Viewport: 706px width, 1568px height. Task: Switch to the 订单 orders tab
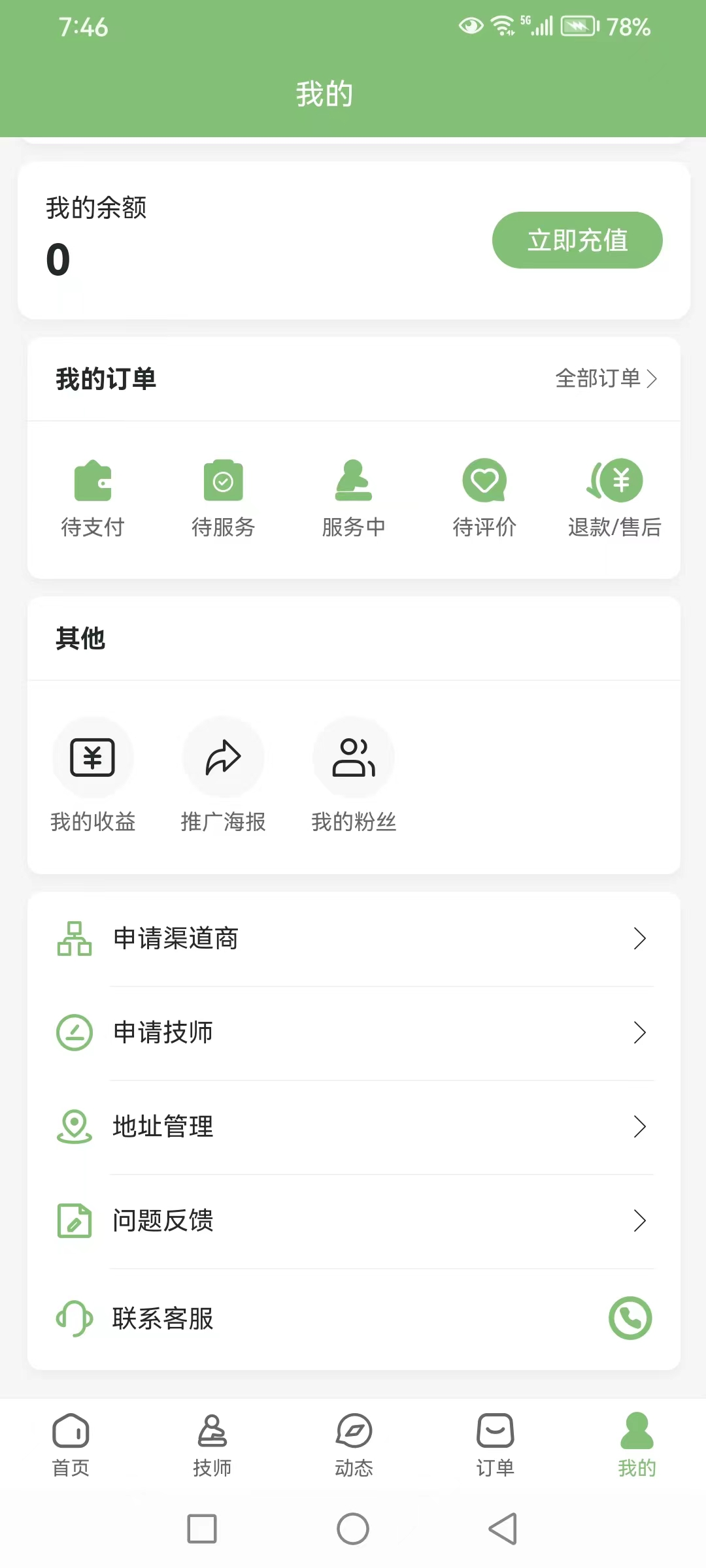click(x=495, y=1445)
